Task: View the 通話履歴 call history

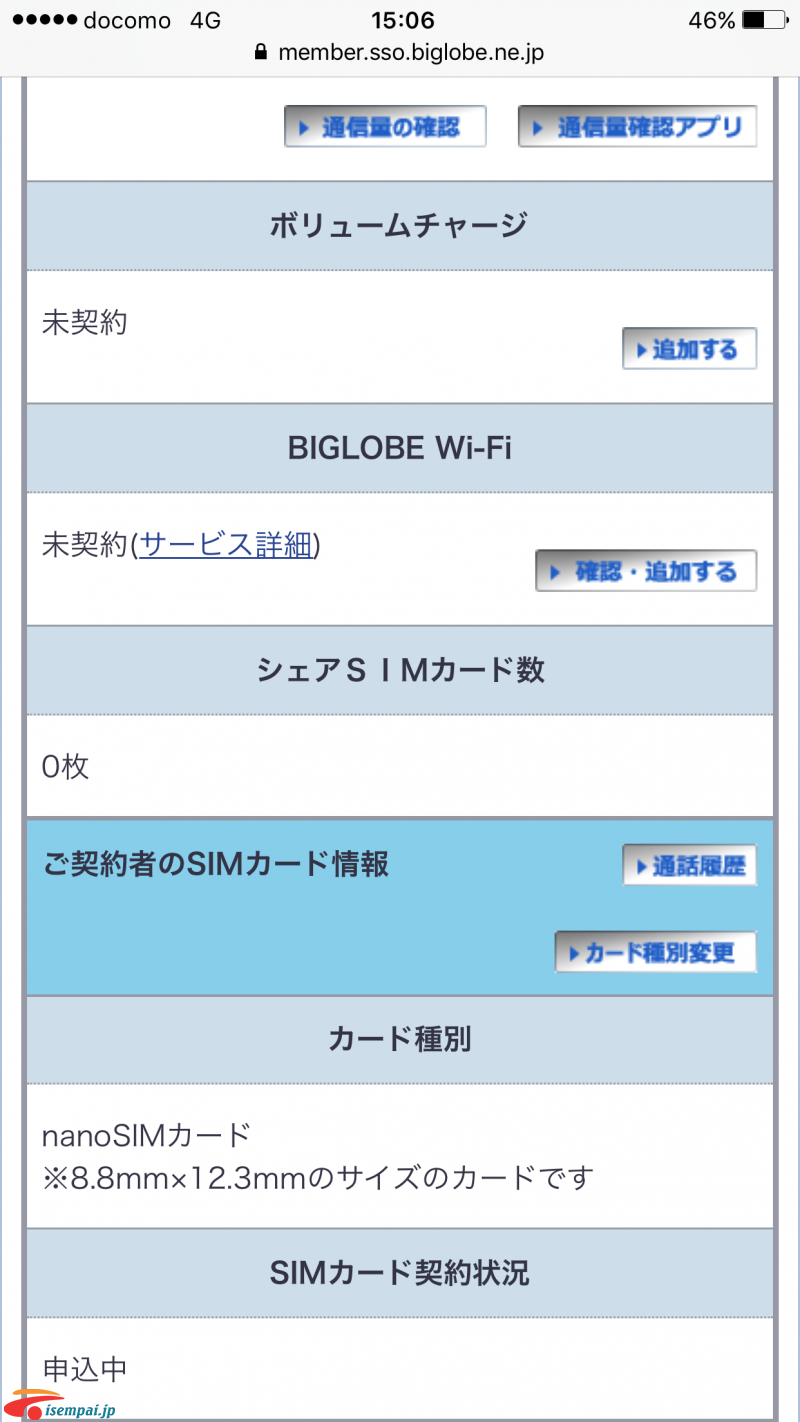Action: pyautogui.click(x=689, y=865)
